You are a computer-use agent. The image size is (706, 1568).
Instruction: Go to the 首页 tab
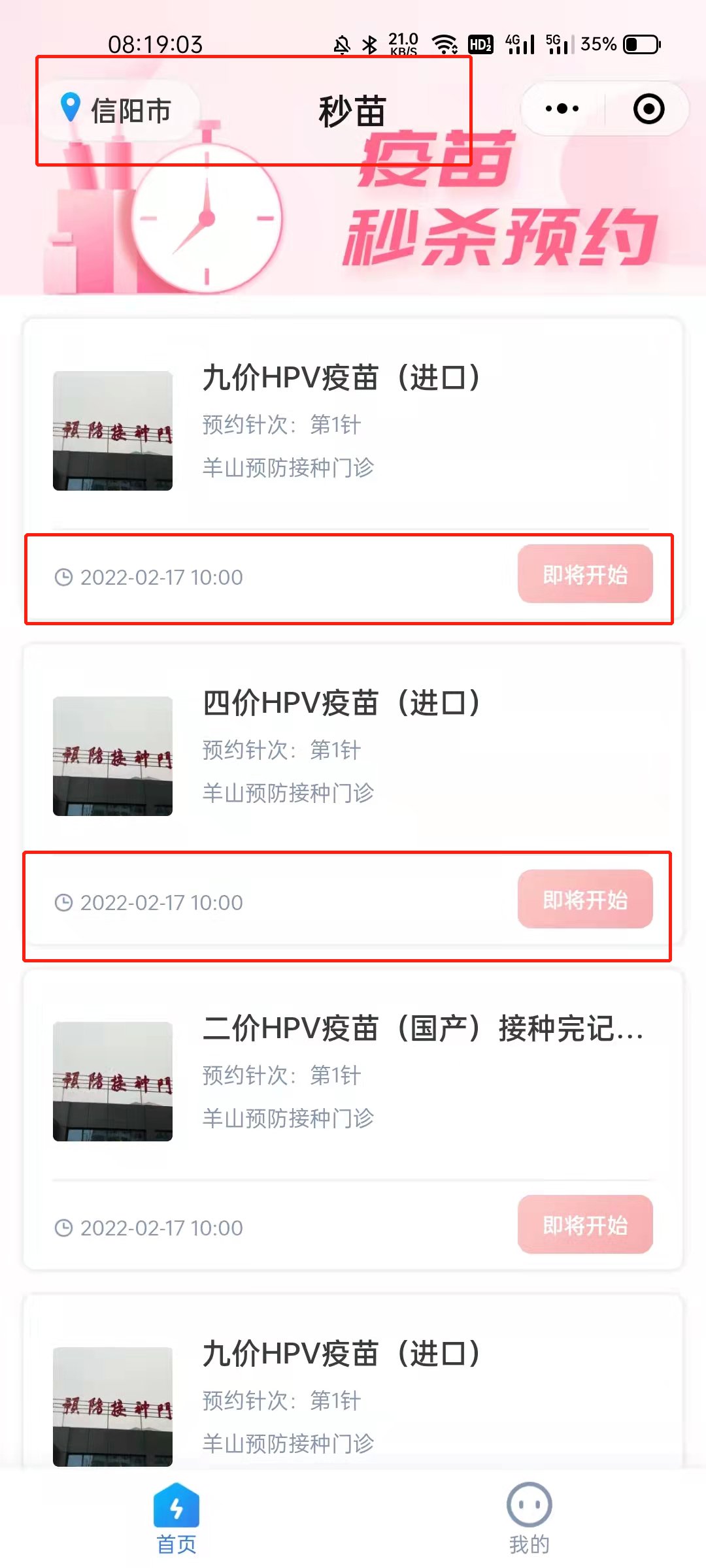pyautogui.click(x=176, y=1518)
